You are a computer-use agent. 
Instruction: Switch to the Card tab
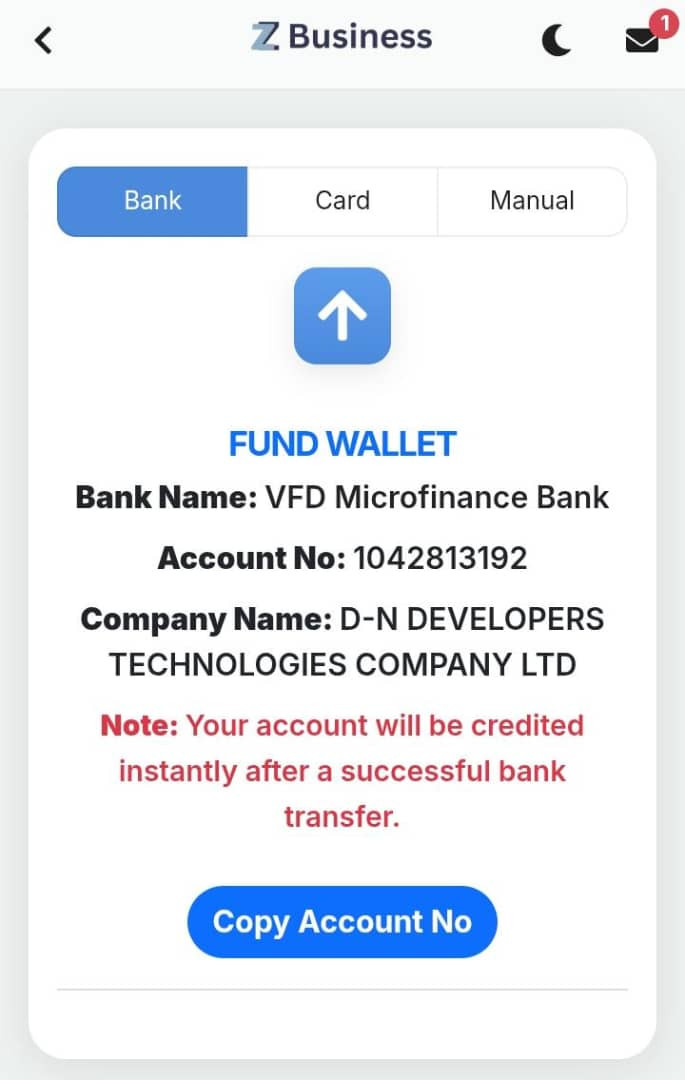click(342, 201)
